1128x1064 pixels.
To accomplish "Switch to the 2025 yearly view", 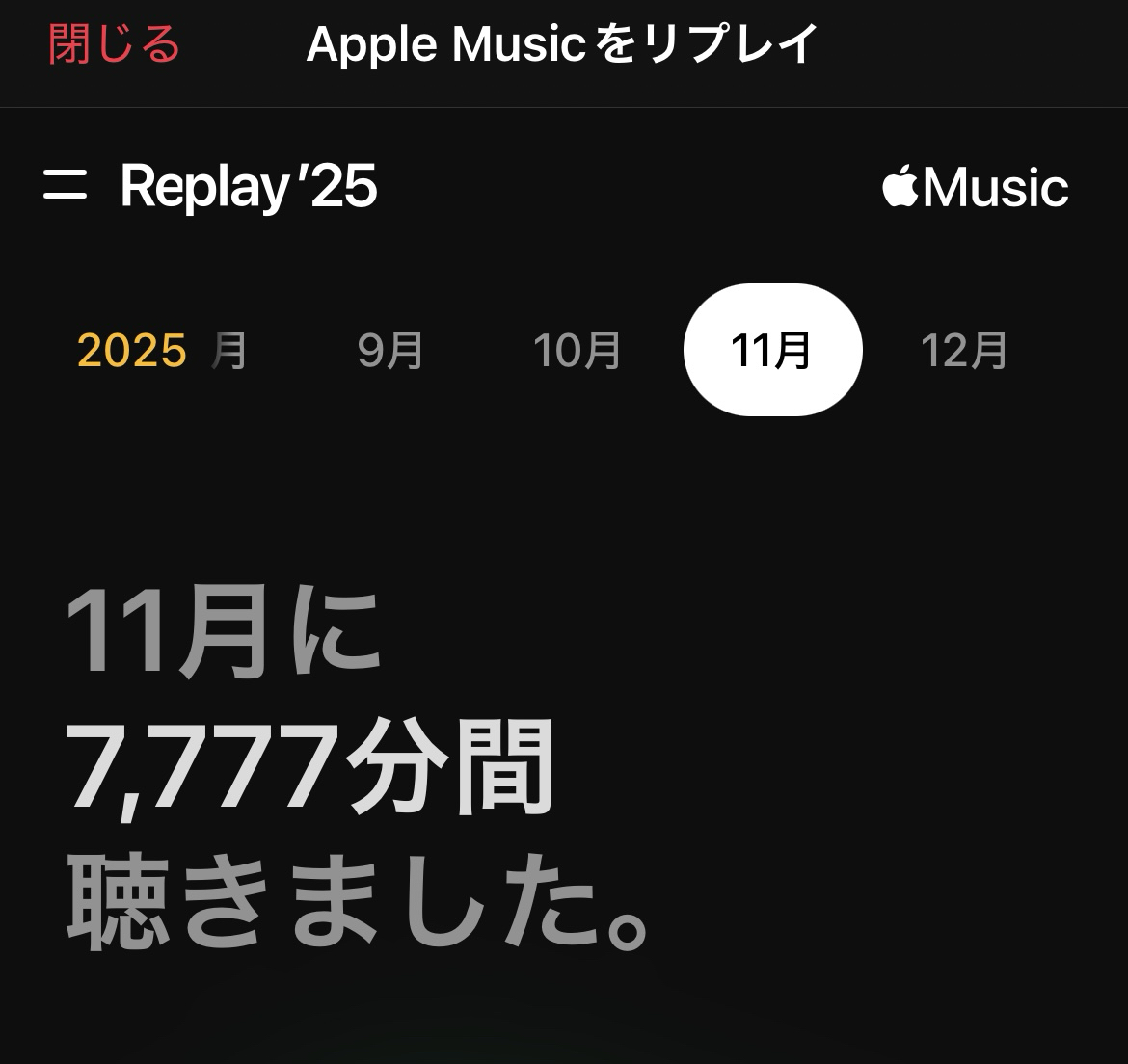I will coord(132,351).
